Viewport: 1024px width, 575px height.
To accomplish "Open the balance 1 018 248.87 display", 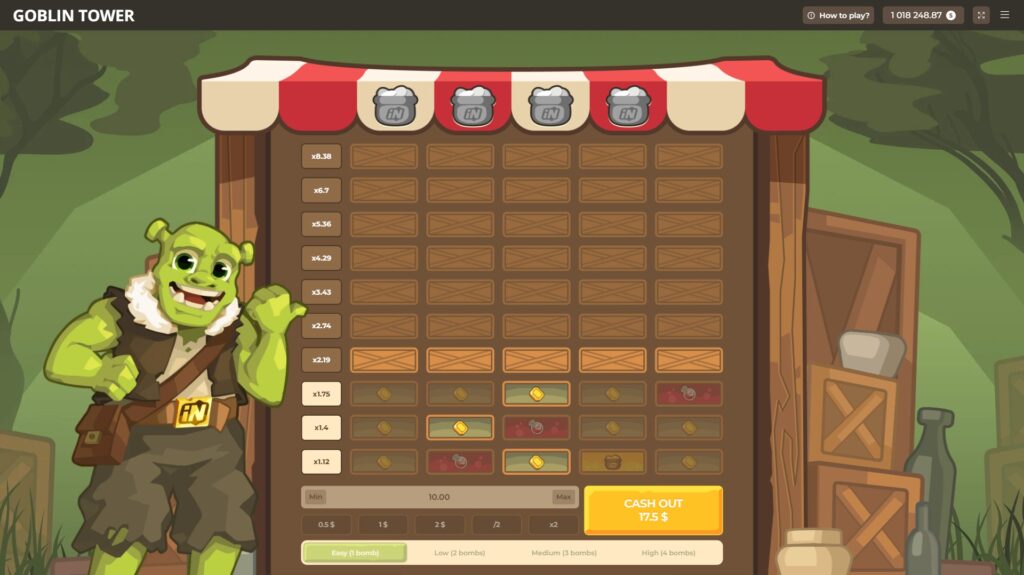I will tap(922, 15).
